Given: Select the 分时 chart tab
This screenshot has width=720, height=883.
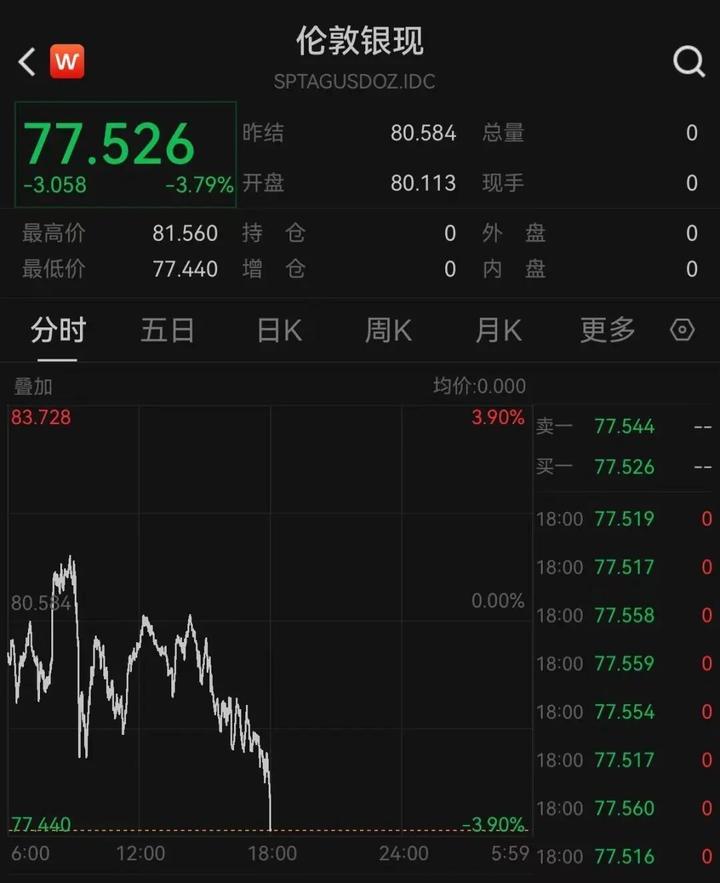Looking at the screenshot, I should tap(58, 330).
